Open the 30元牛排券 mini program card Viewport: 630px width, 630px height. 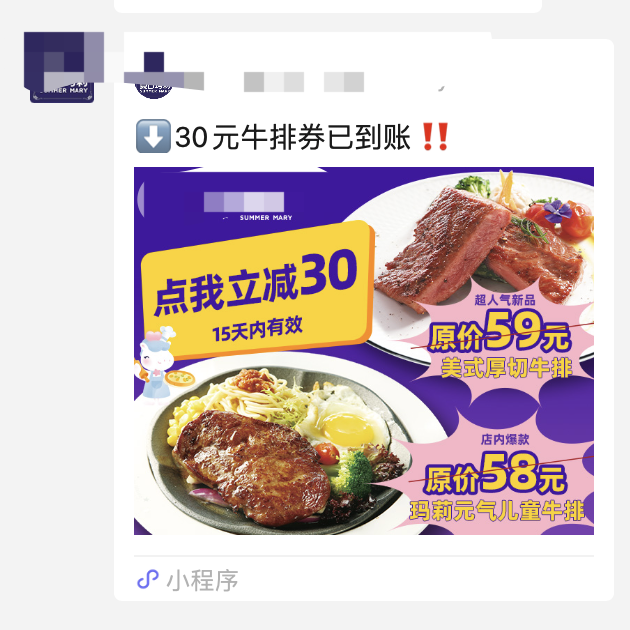click(x=364, y=350)
